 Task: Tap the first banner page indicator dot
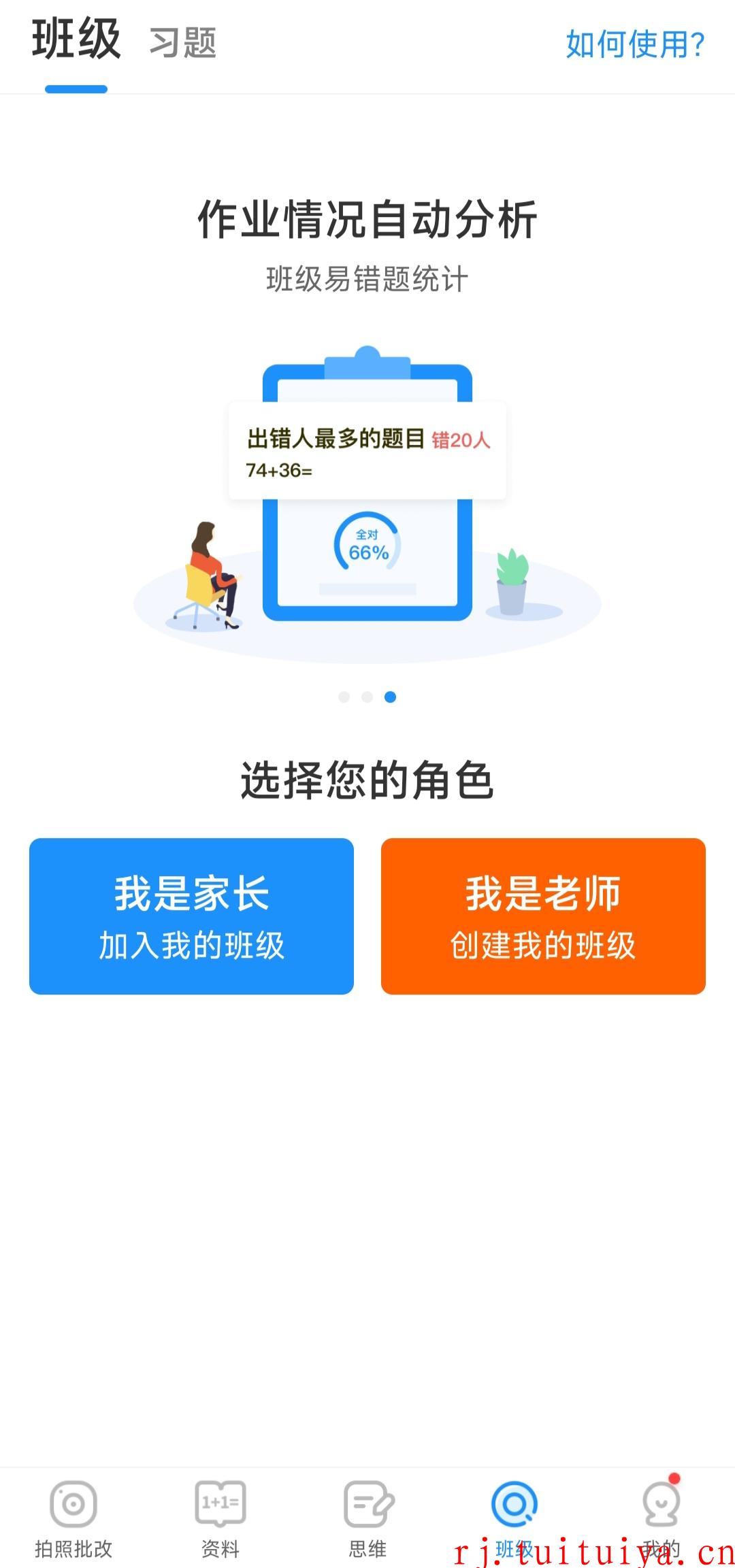(x=344, y=697)
